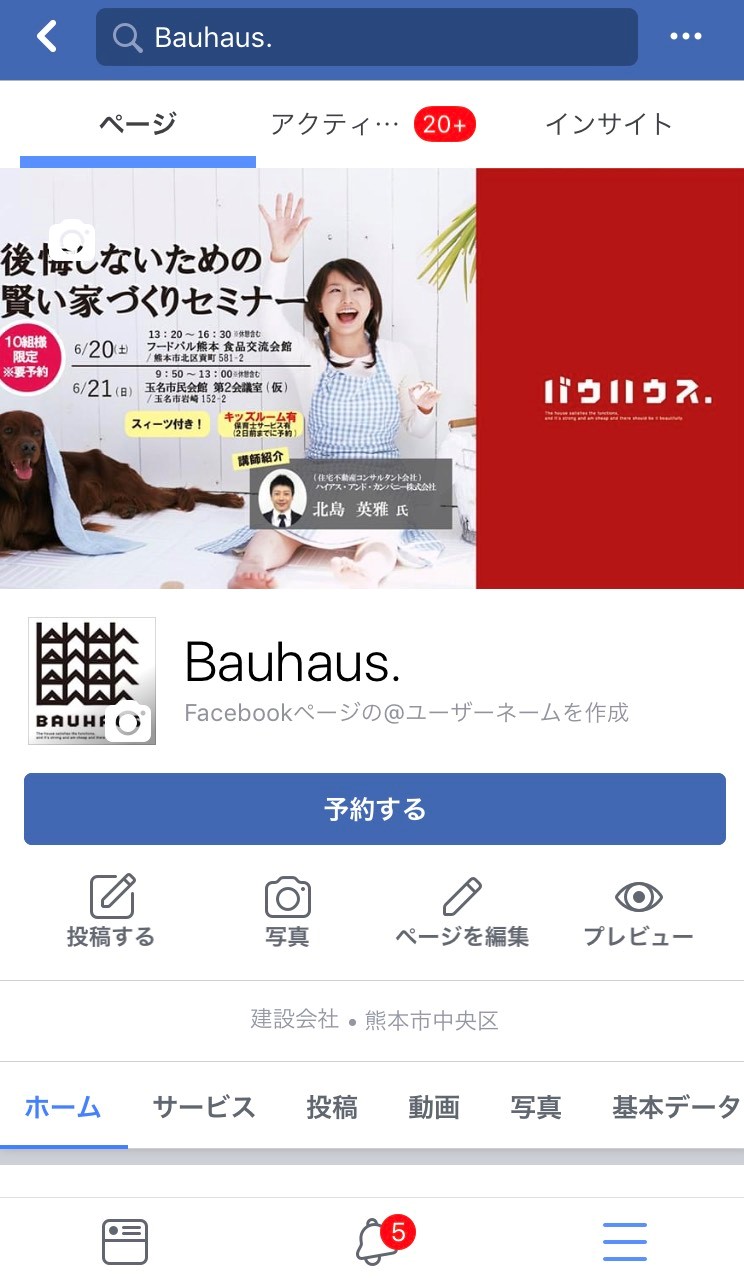744x1286 pixels.
Task: Change the cover photo via camera icon
Action: [71, 240]
